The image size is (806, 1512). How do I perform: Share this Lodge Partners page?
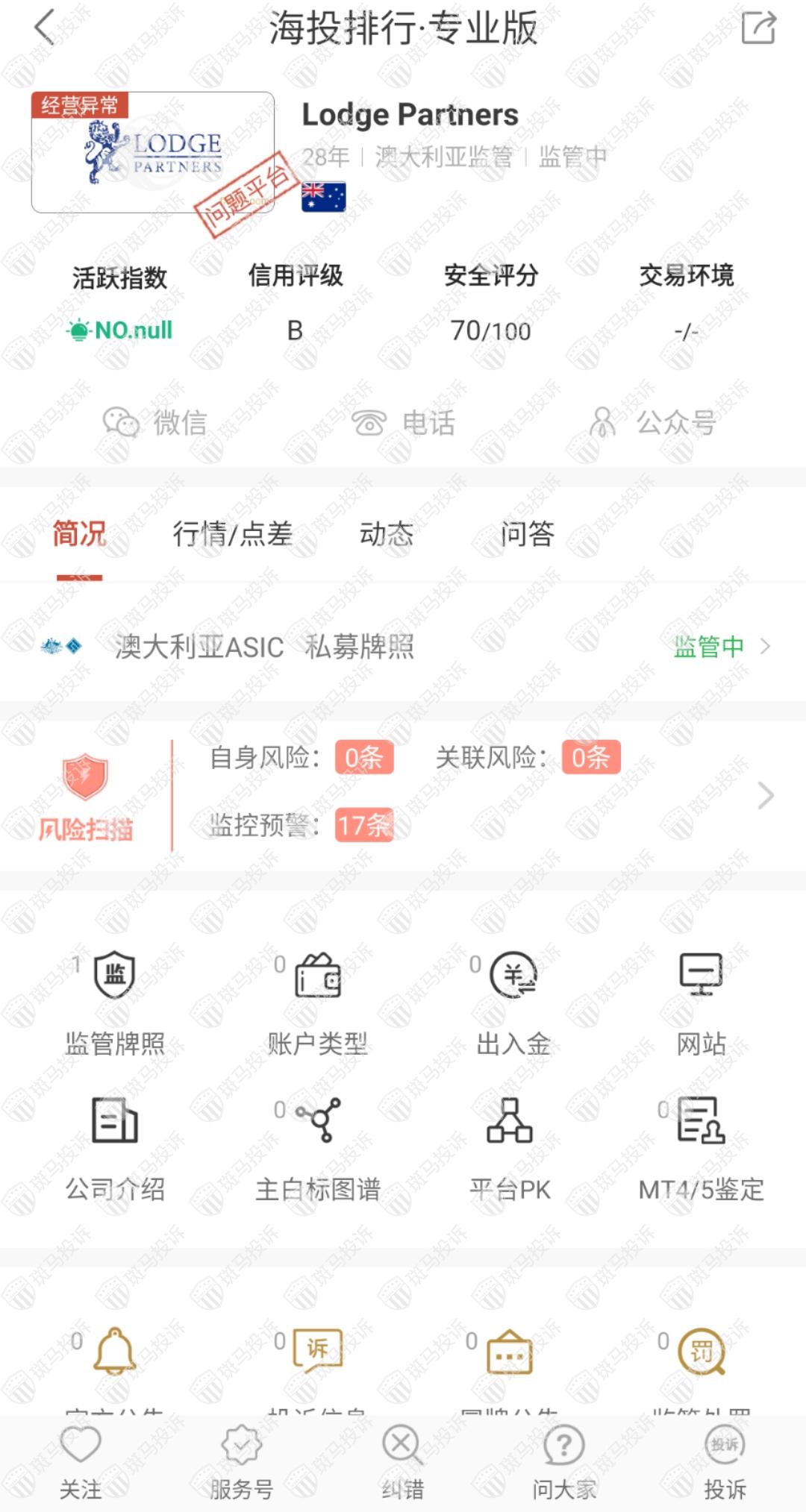758,28
